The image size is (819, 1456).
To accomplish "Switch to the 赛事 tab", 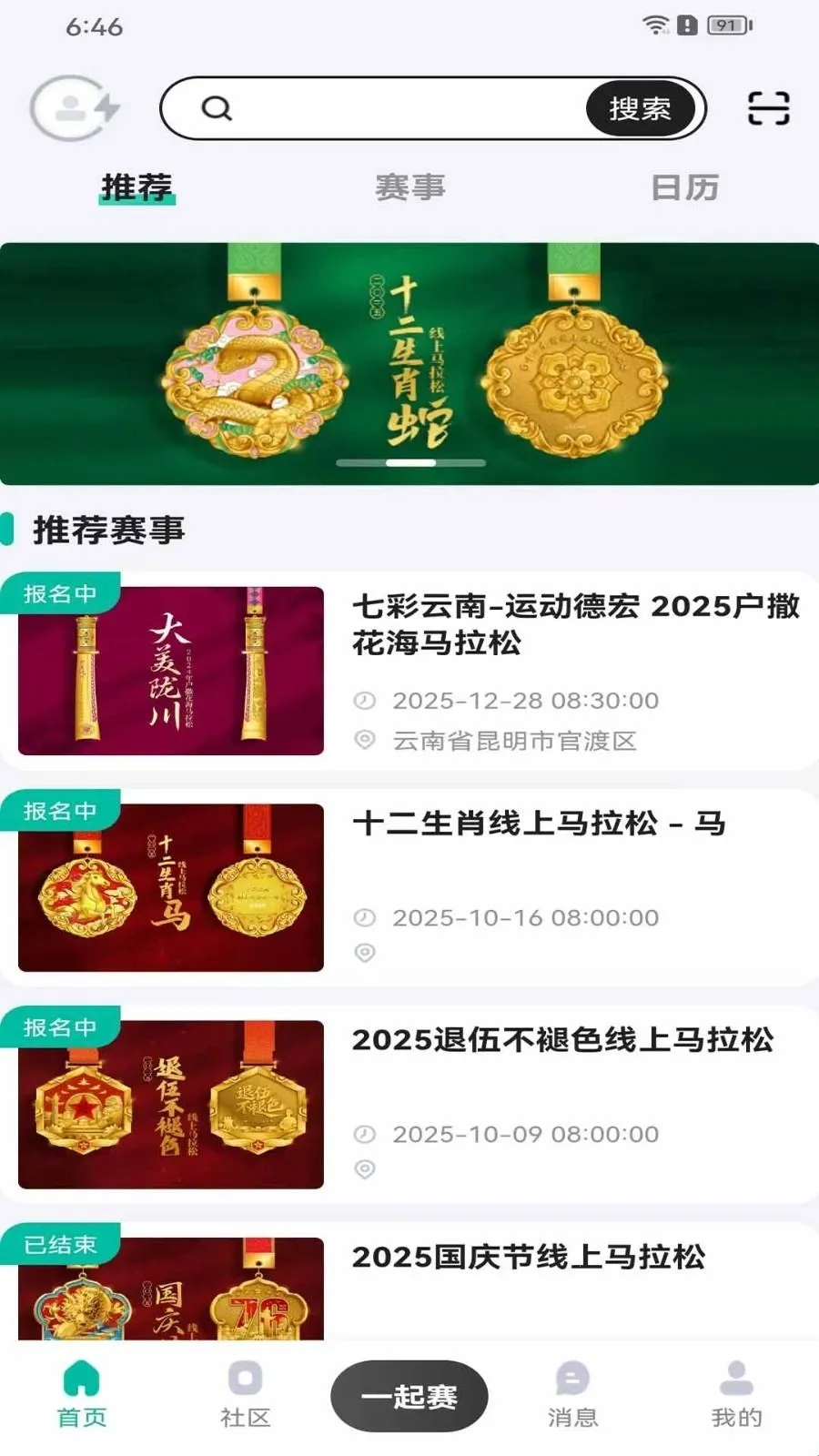I will click(x=409, y=188).
